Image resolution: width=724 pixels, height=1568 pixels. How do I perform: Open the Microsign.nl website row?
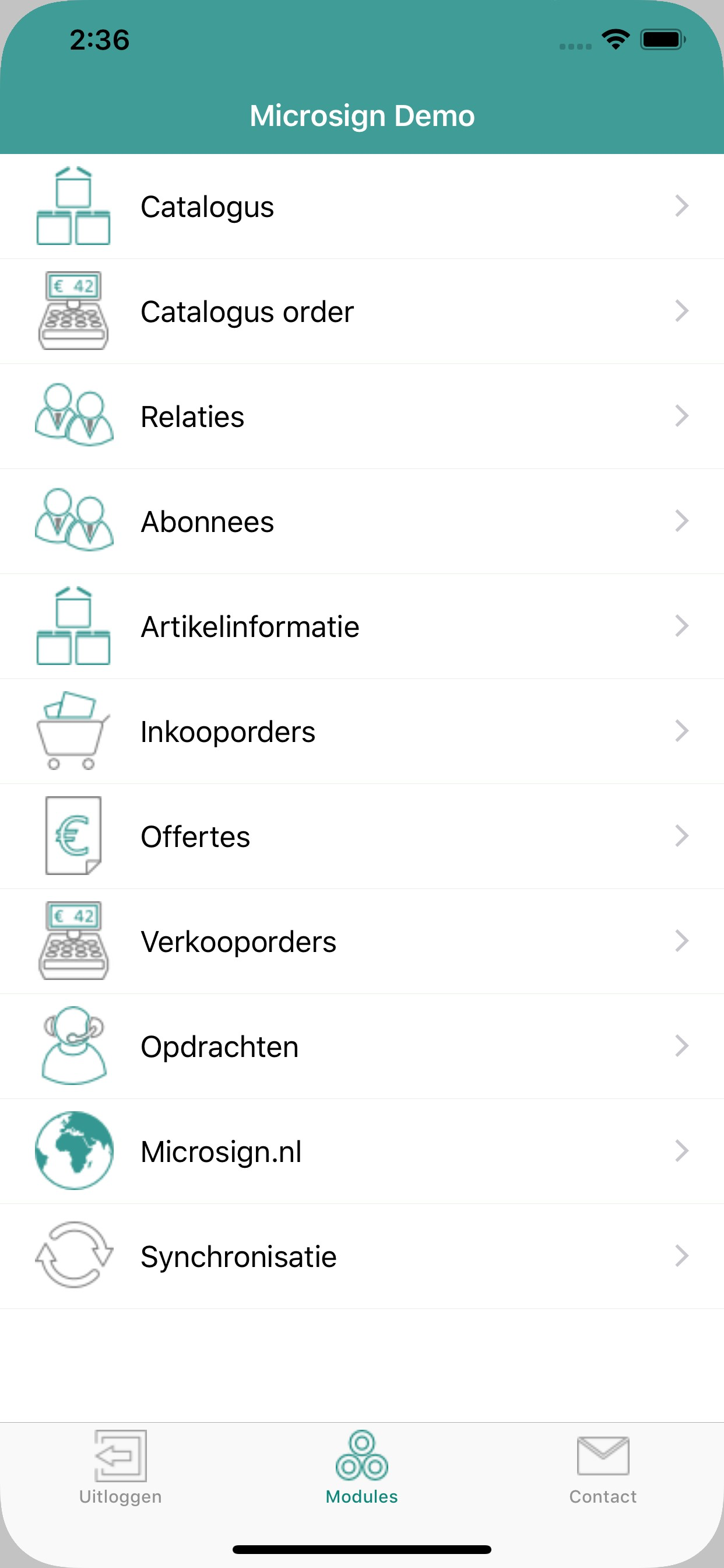click(x=362, y=1151)
